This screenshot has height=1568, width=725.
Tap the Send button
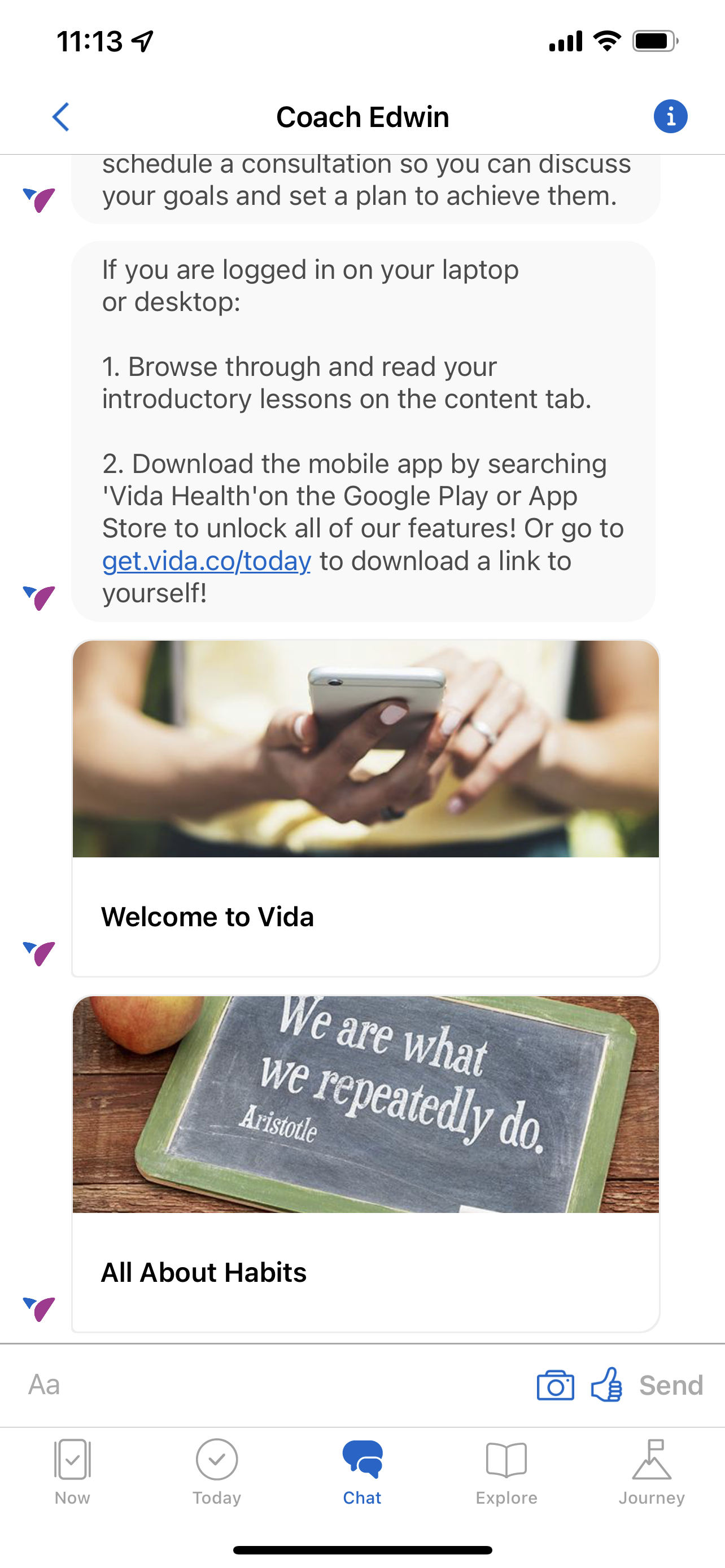coord(671,1385)
